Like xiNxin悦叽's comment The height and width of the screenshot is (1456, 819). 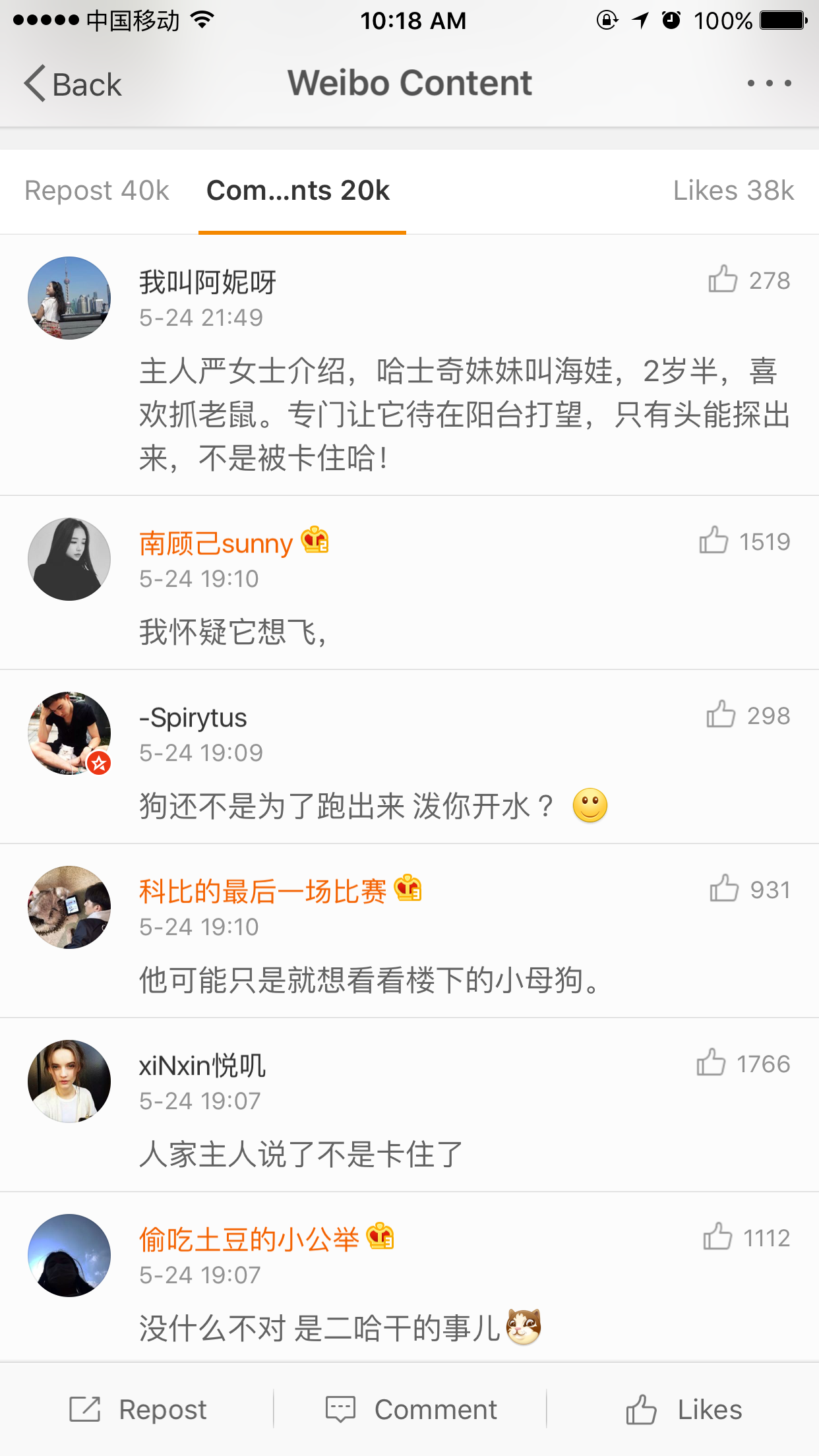(711, 1063)
